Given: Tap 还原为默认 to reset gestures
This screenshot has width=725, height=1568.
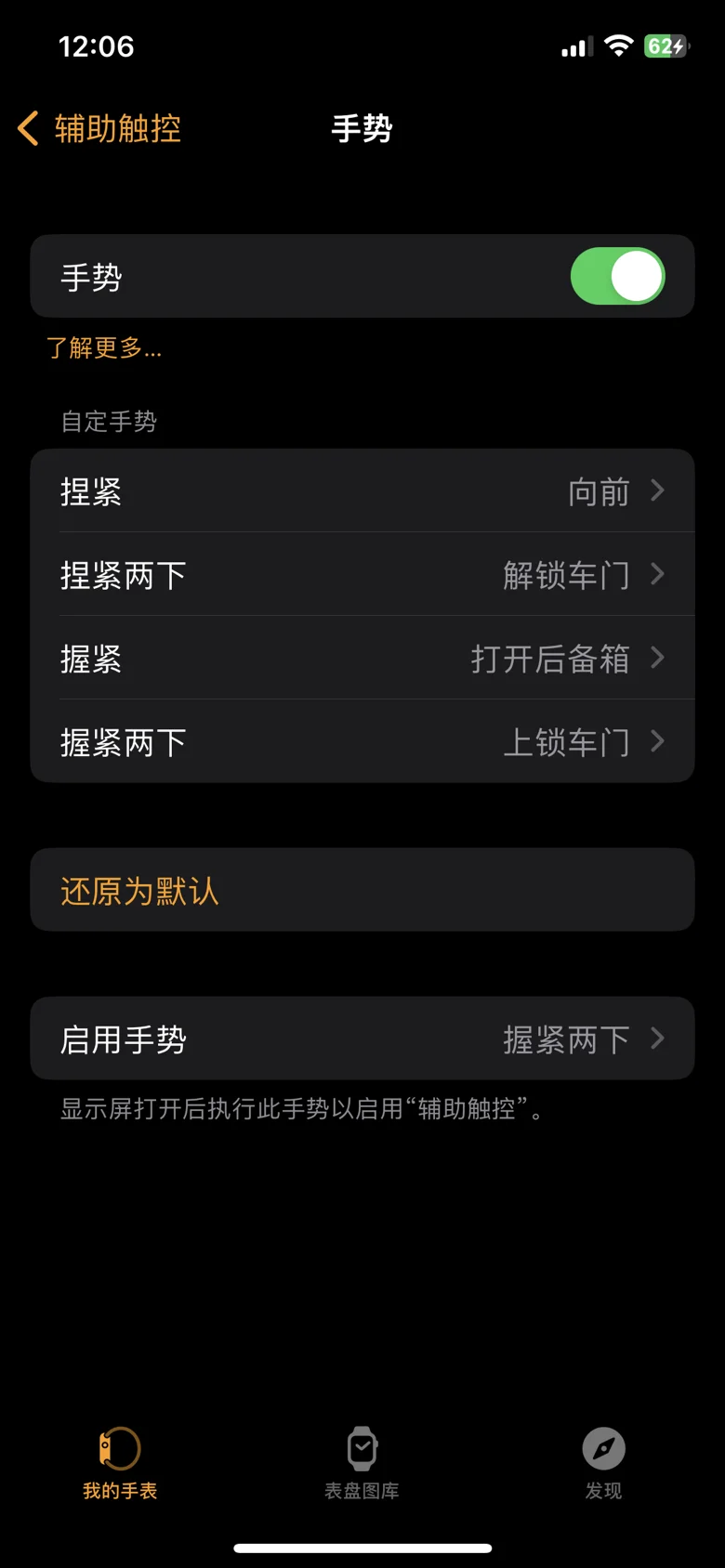Looking at the screenshot, I should (362, 890).
